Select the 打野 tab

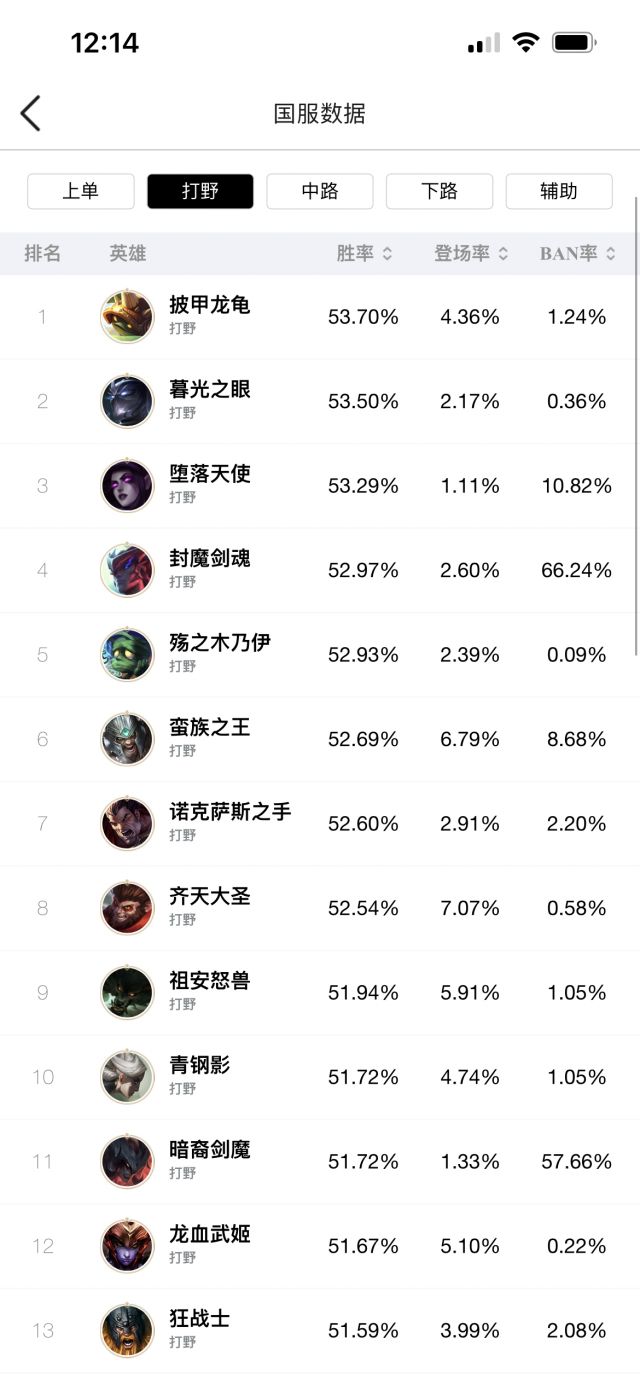pos(200,191)
